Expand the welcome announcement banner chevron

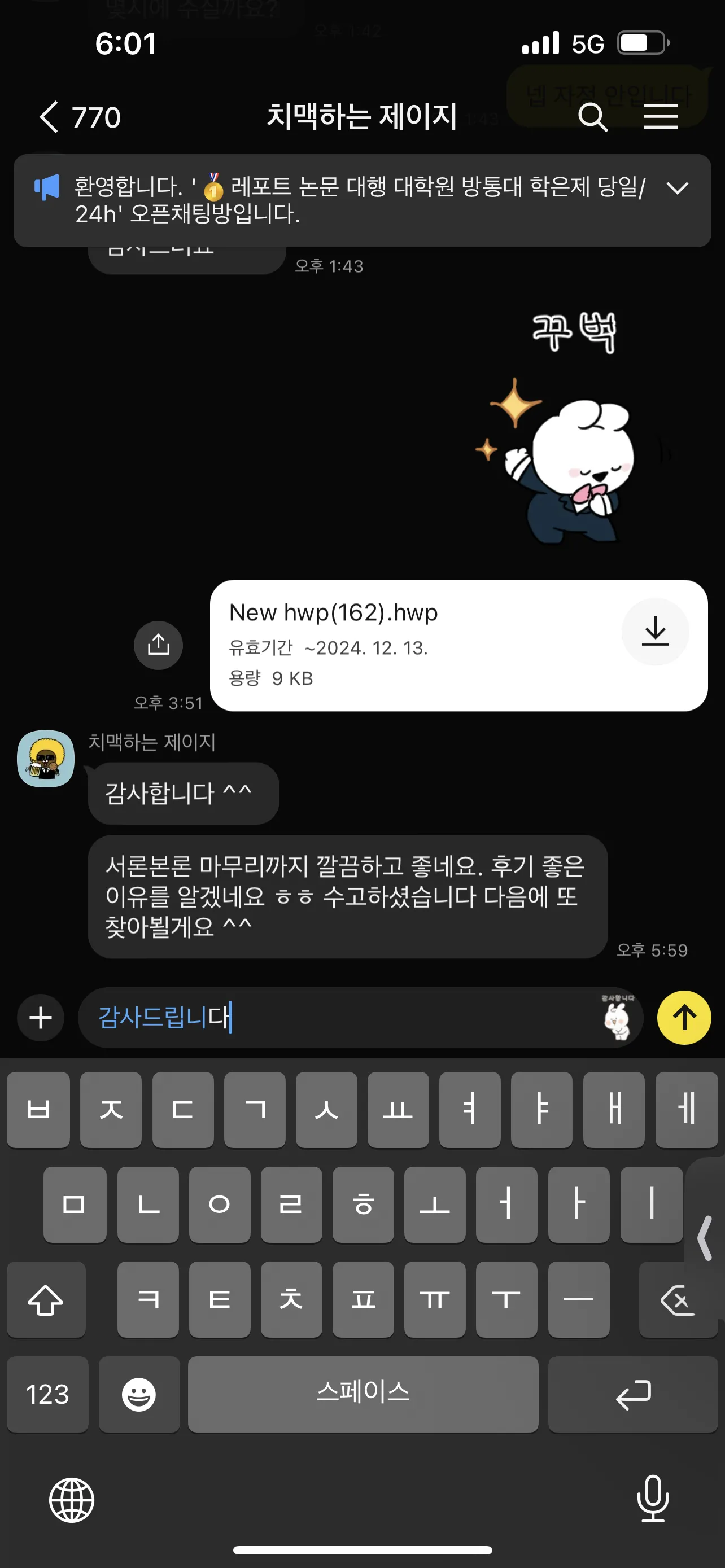[x=678, y=188]
